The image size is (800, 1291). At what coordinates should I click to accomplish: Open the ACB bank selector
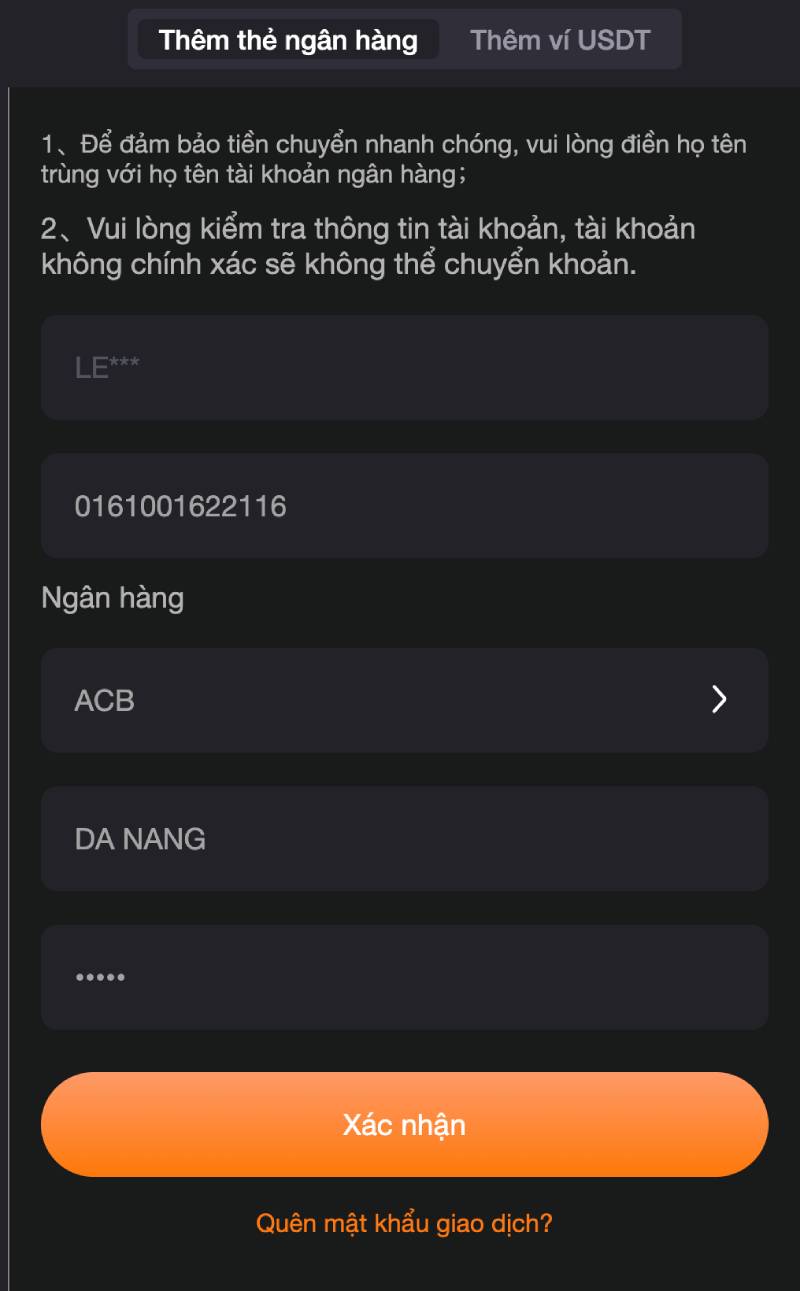point(404,700)
